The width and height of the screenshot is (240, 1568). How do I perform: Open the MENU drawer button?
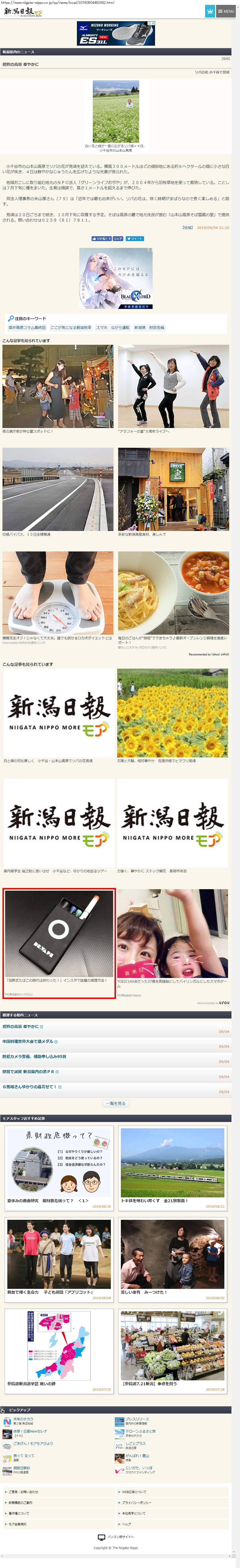226,11
